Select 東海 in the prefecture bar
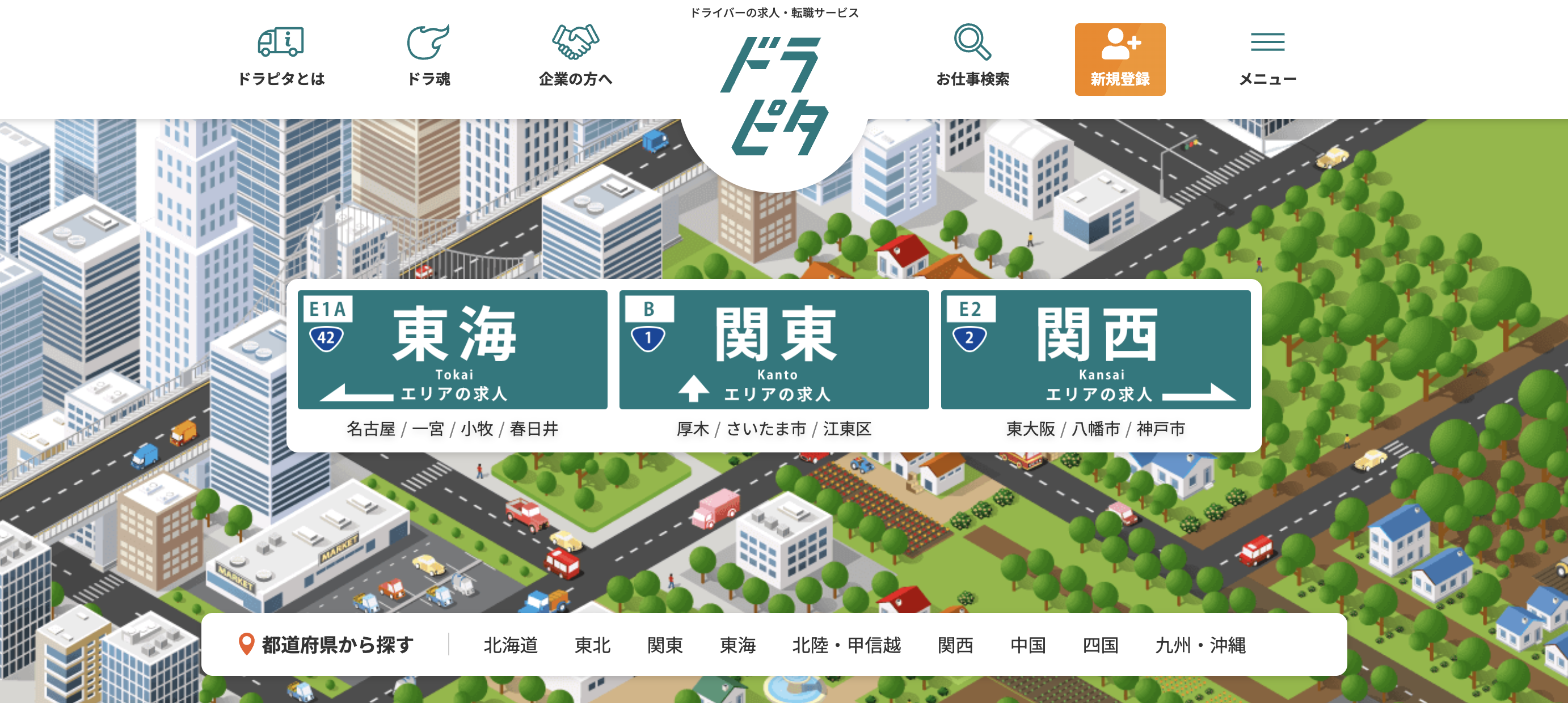Screen dimensions: 1568x703 (x=737, y=645)
